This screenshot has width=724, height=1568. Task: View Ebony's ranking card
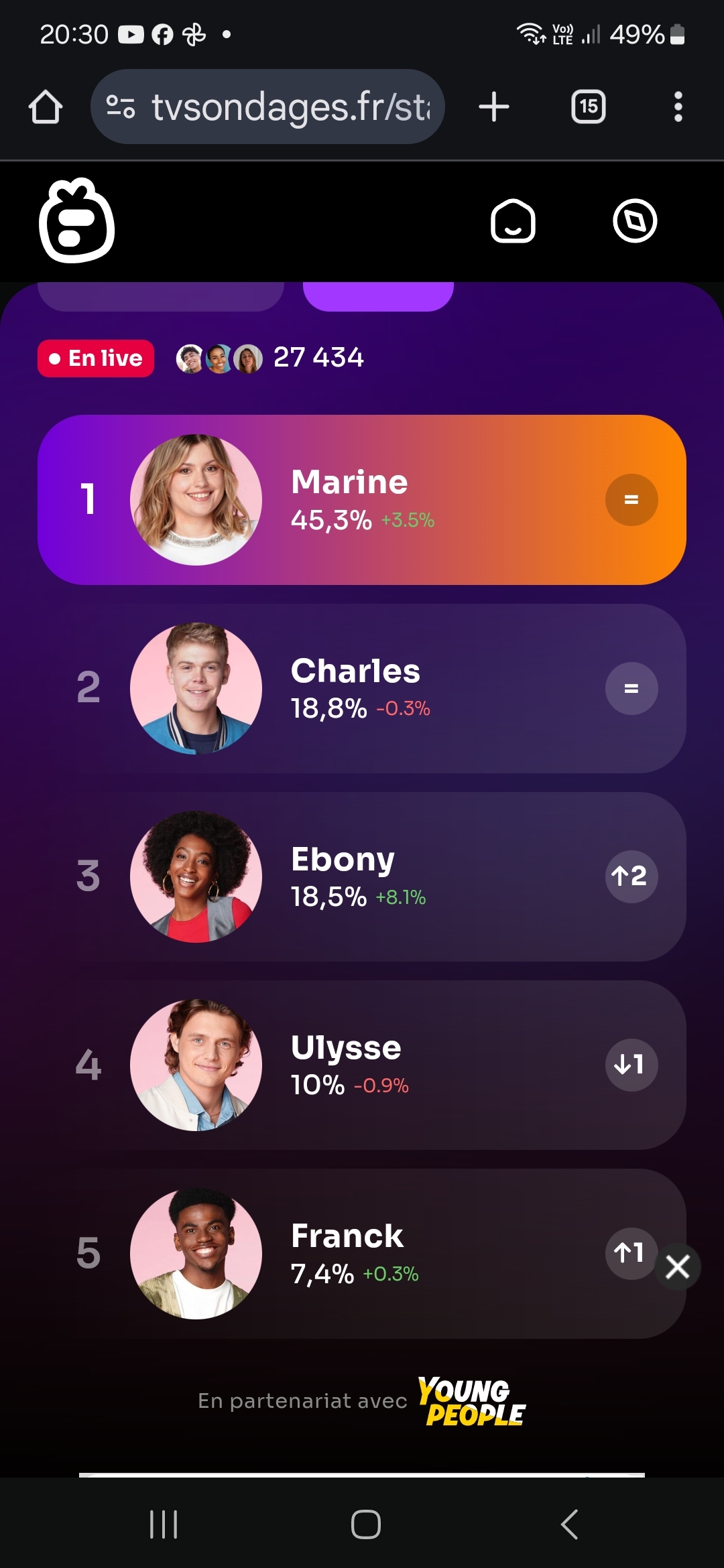[x=362, y=876]
